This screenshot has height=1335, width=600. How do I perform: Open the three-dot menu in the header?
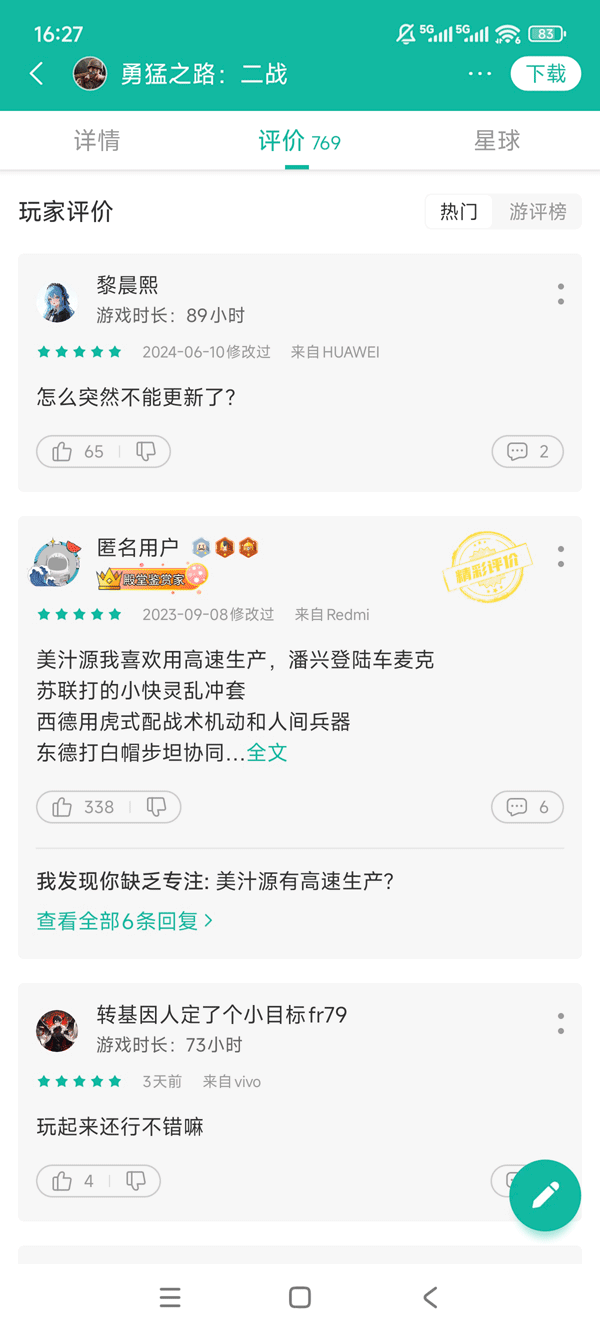coord(480,74)
